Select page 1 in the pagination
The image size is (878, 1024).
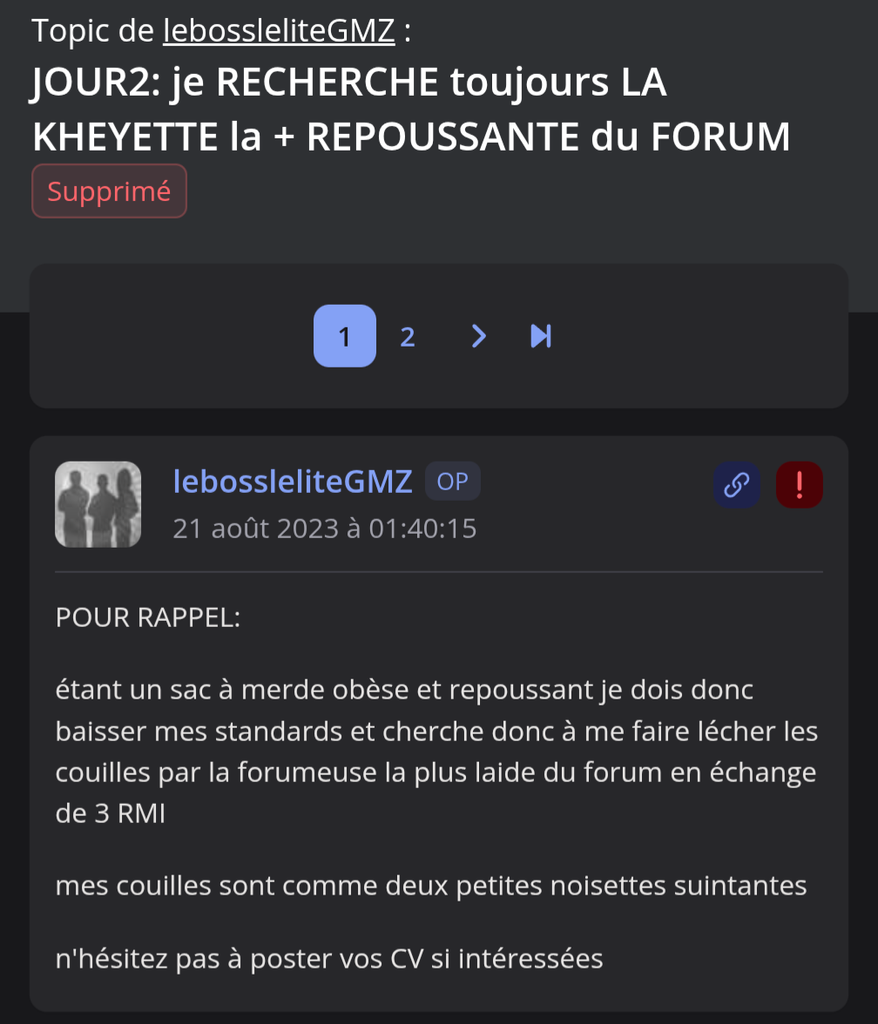pyautogui.click(x=345, y=337)
